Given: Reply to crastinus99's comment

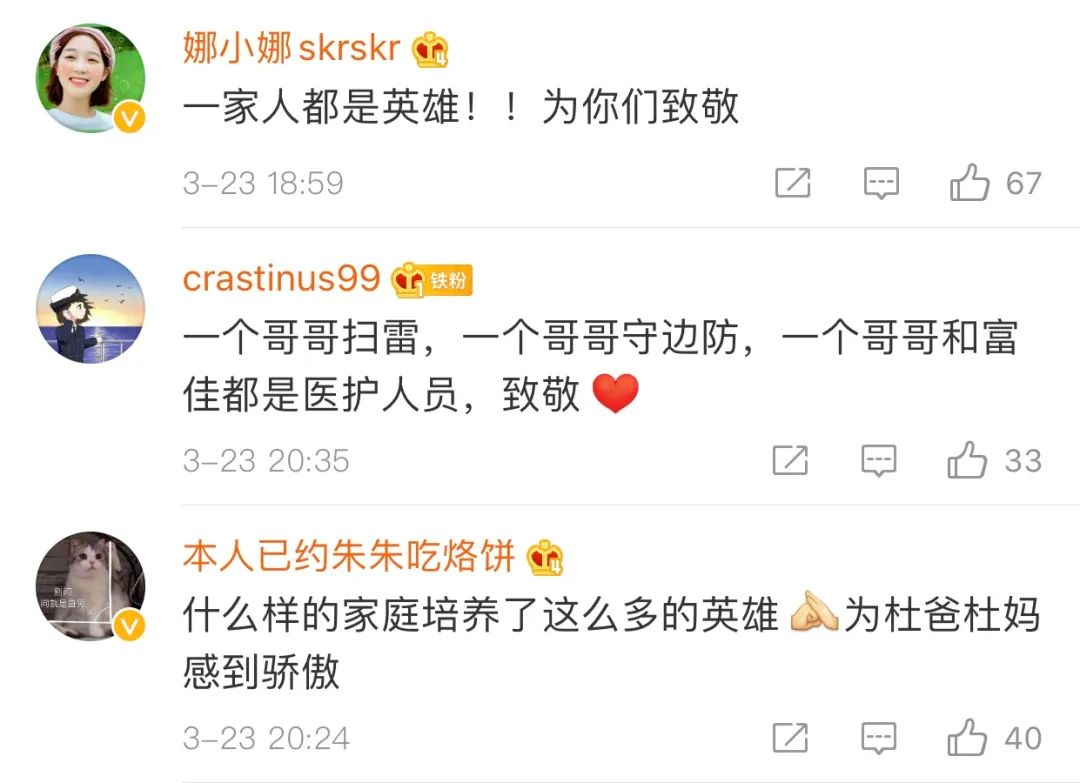Looking at the screenshot, I should [x=879, y=461].
